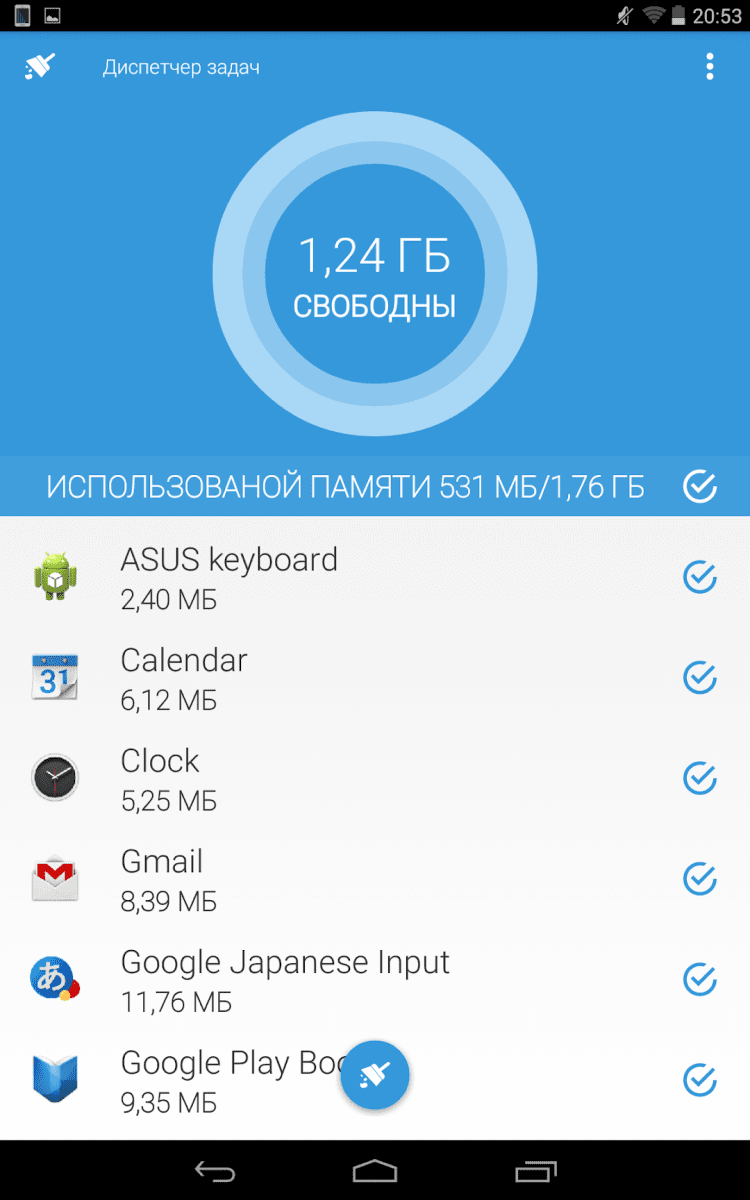Toggle the Gmail task checkbox
The width and height of the screenshot is (750, 1200).
(x=700, y=879)
